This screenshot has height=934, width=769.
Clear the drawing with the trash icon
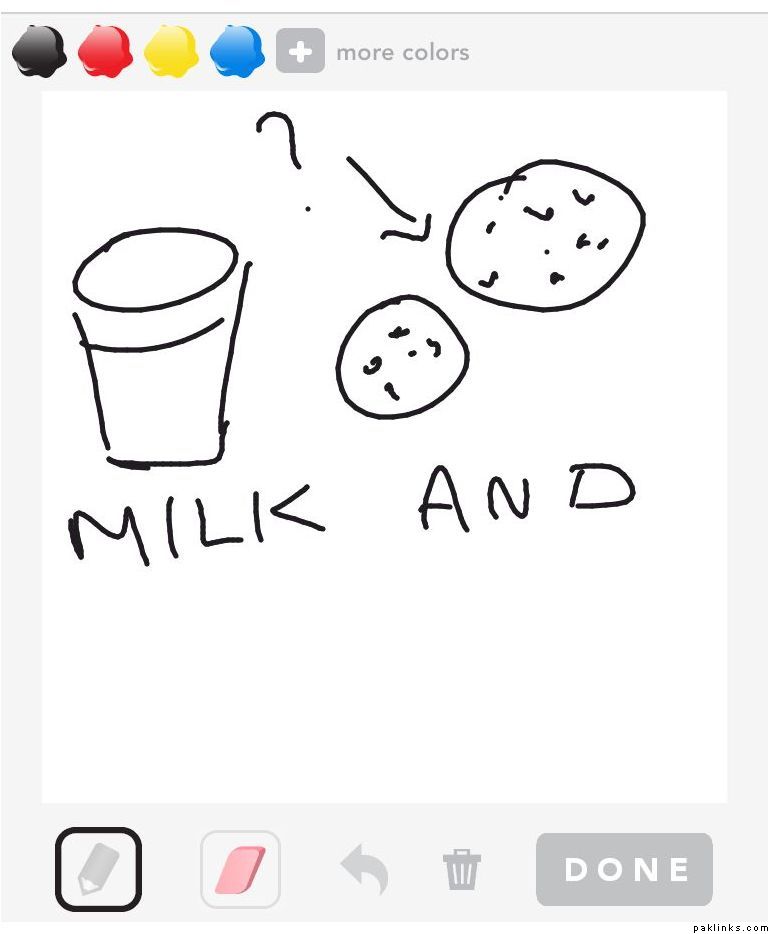pos(462,869)
